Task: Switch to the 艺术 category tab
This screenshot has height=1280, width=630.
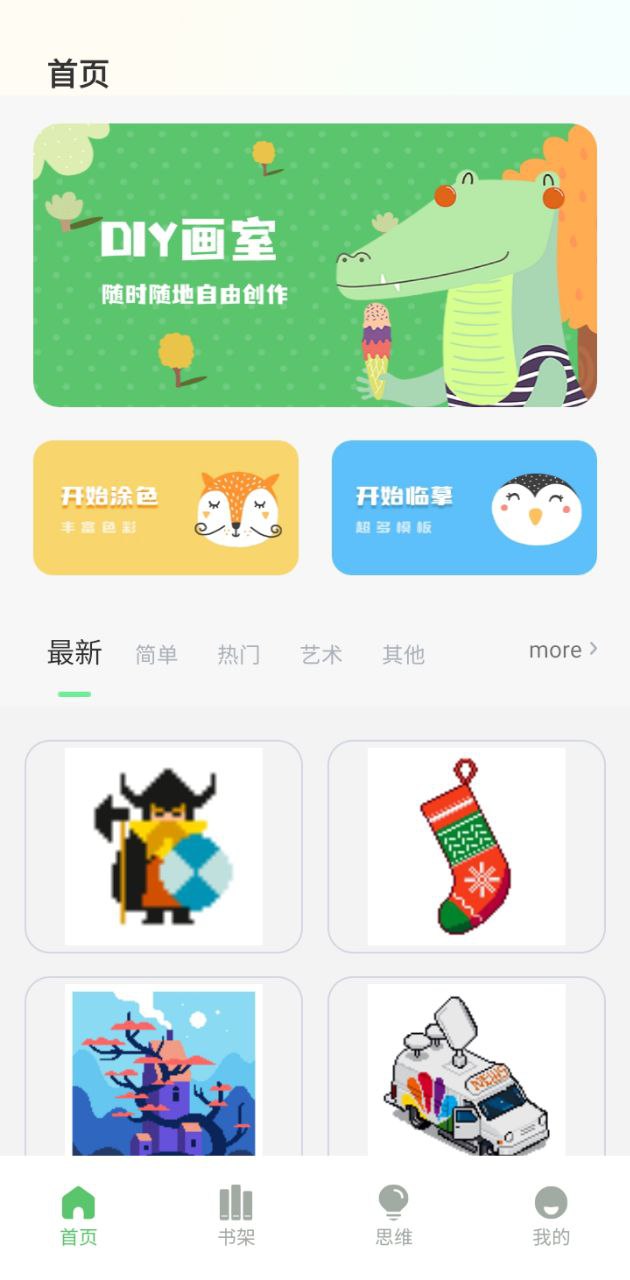Action: coord(321,655)
